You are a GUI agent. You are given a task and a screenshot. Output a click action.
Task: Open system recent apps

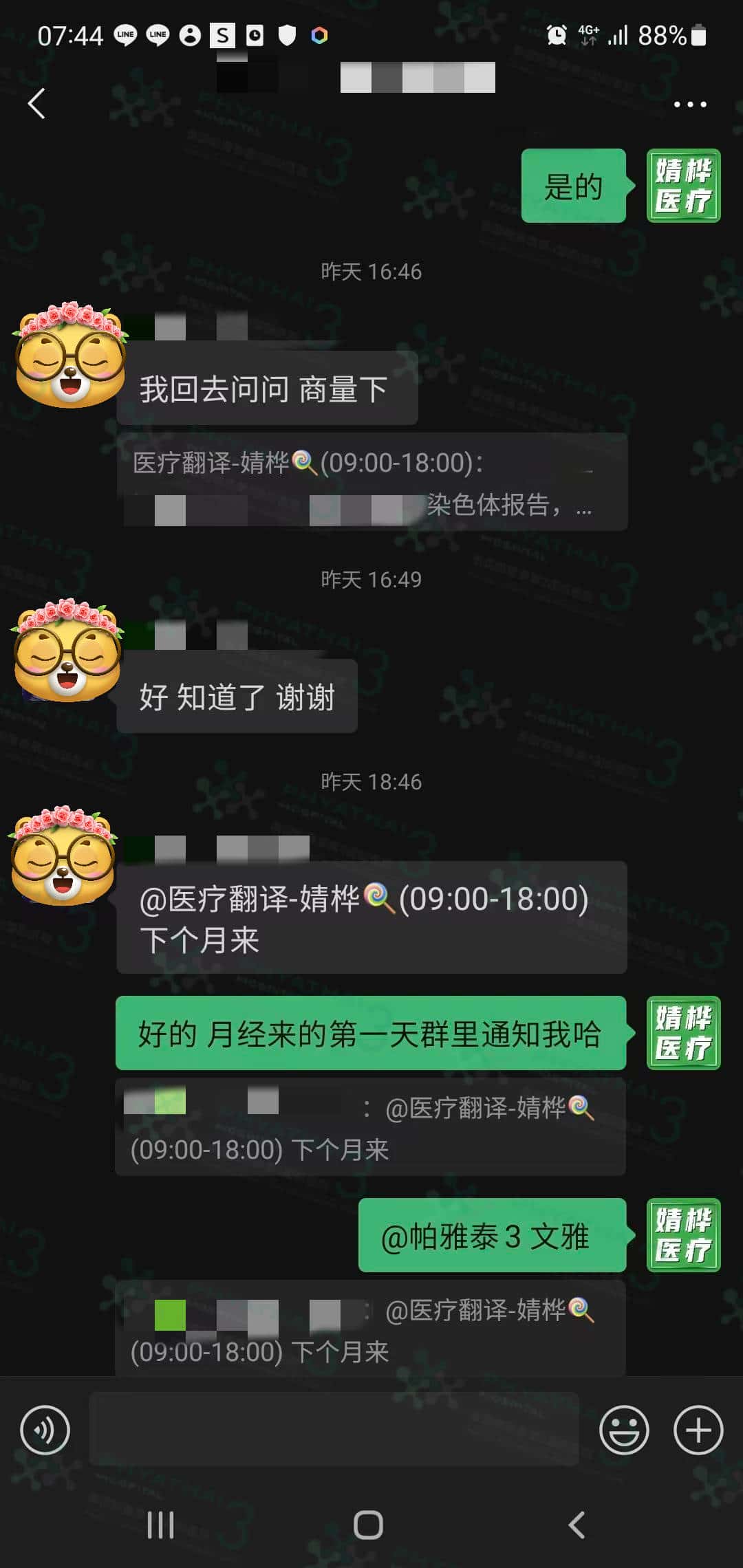[160, 1525]
